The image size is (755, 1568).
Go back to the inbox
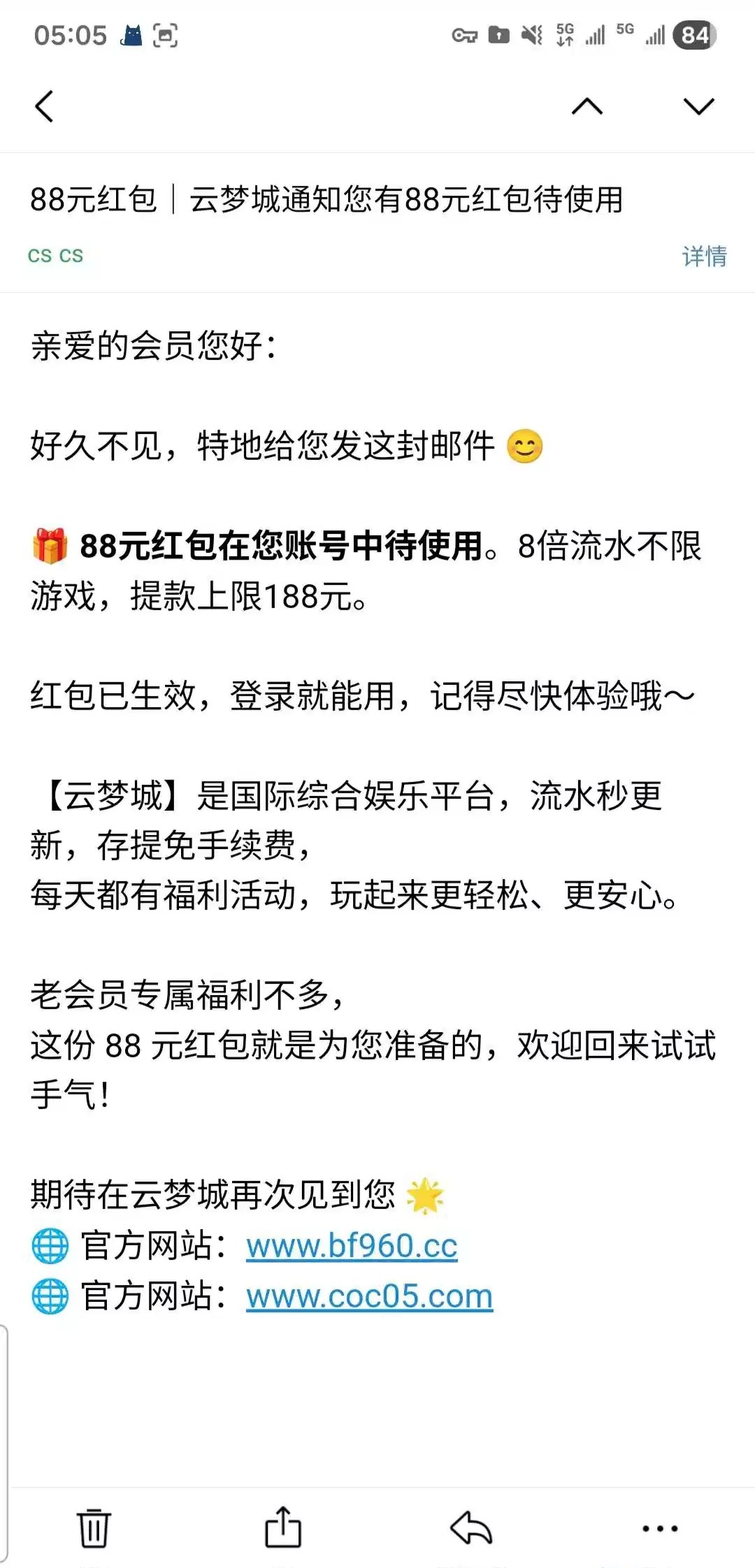click(44, 106)
